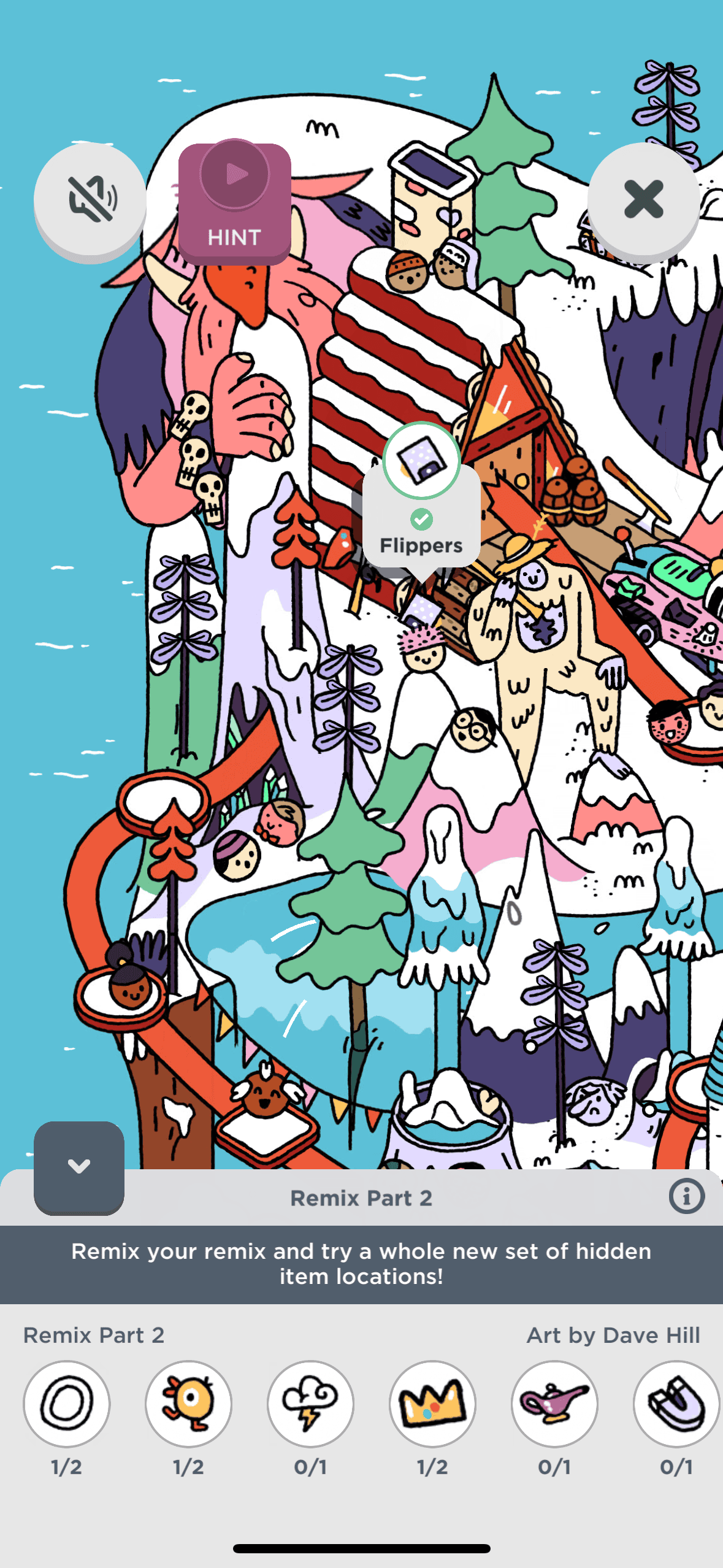Close the game with the X
The image size is (723, 1568).
tap(643, 199)
